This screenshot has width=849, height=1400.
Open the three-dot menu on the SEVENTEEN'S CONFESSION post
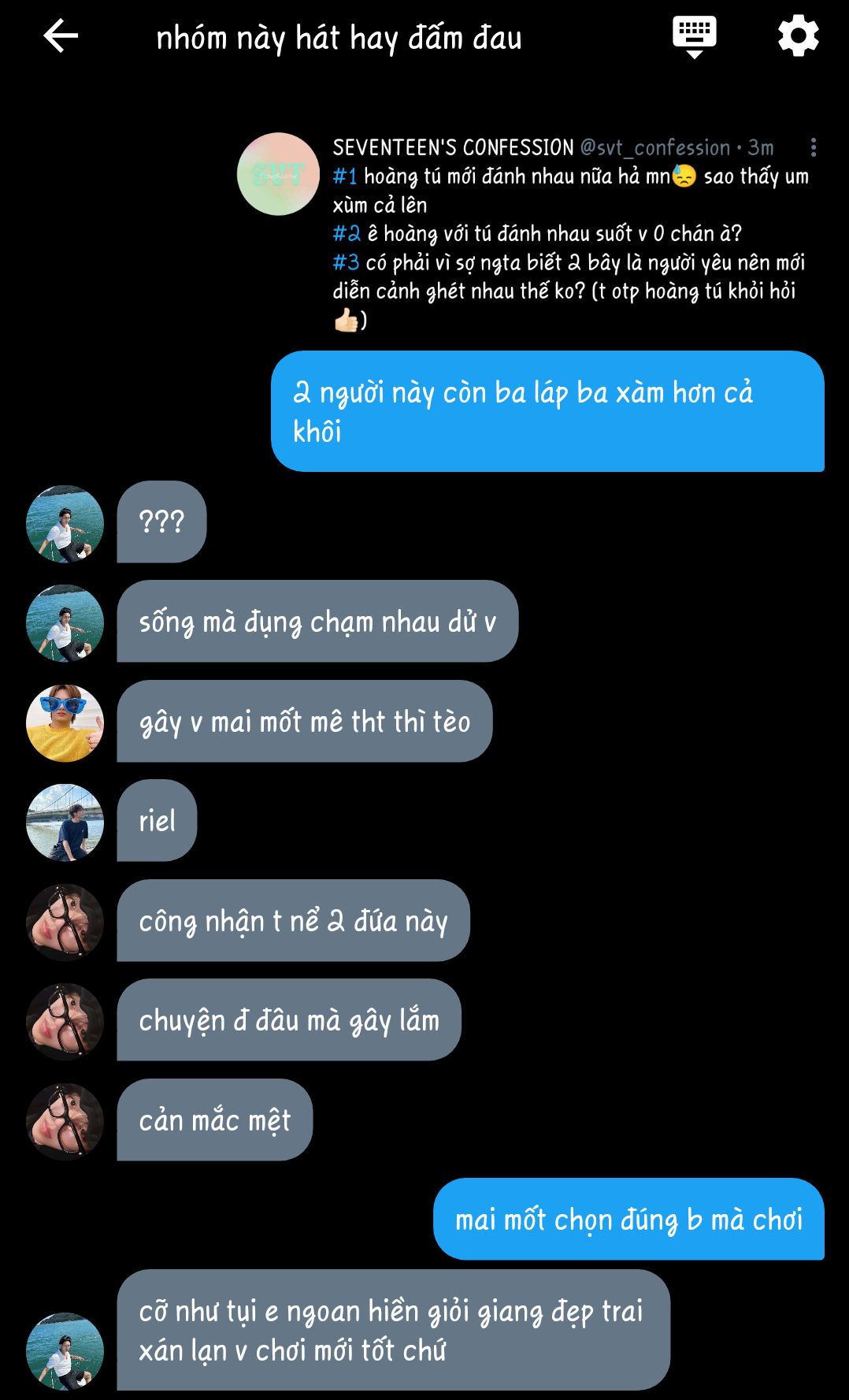813,147
